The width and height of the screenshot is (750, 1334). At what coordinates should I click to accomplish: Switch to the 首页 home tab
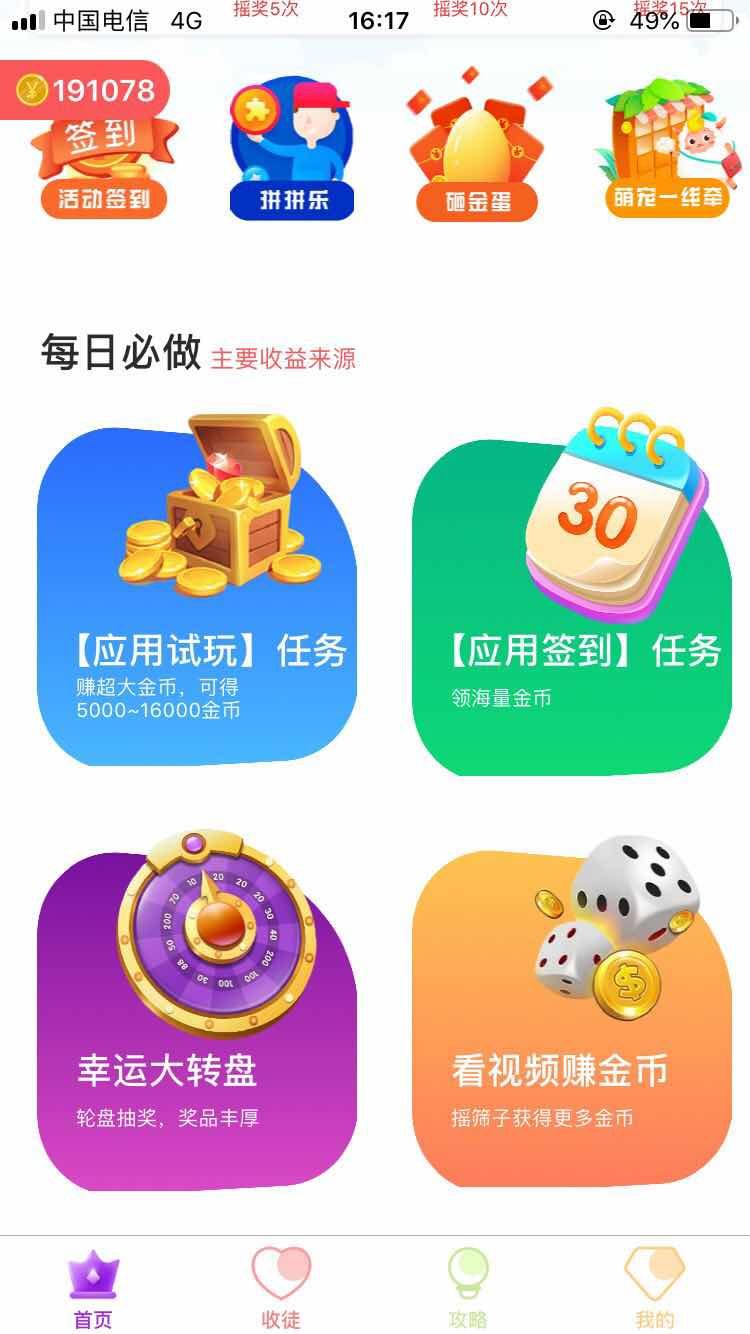(x=93, y=1289)
